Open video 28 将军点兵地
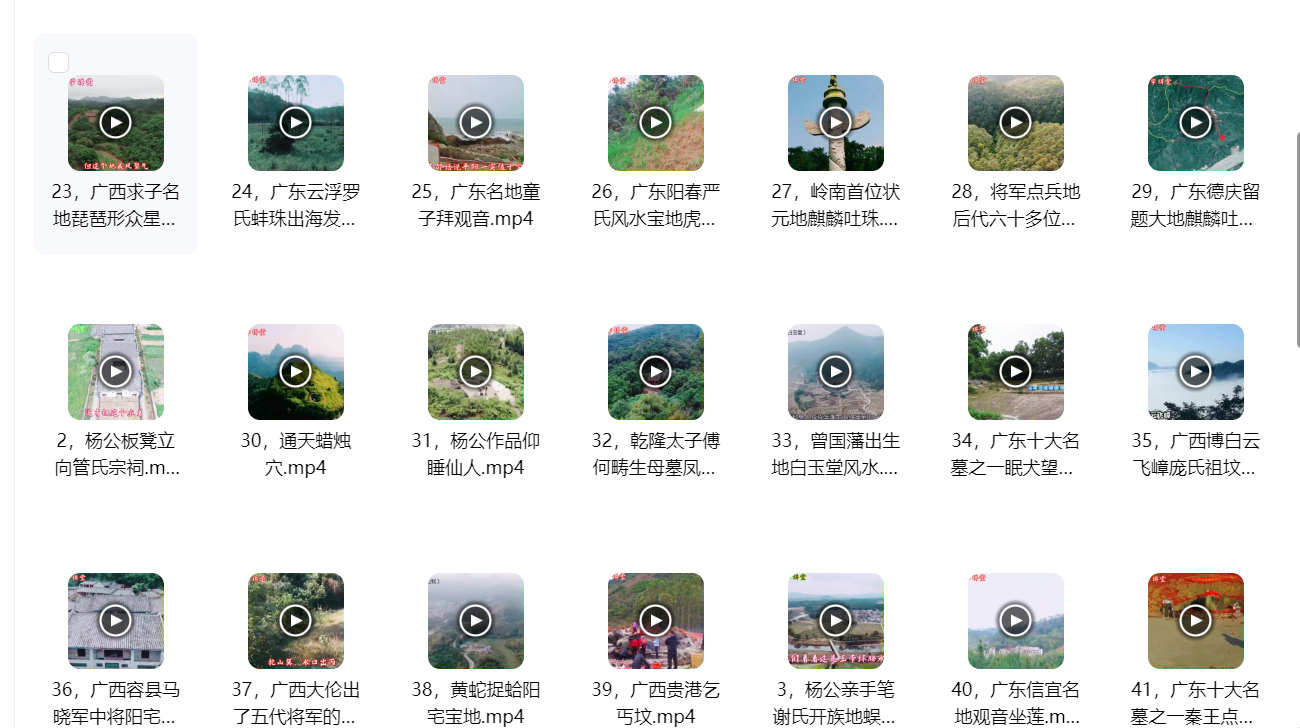 point(1015,123)
